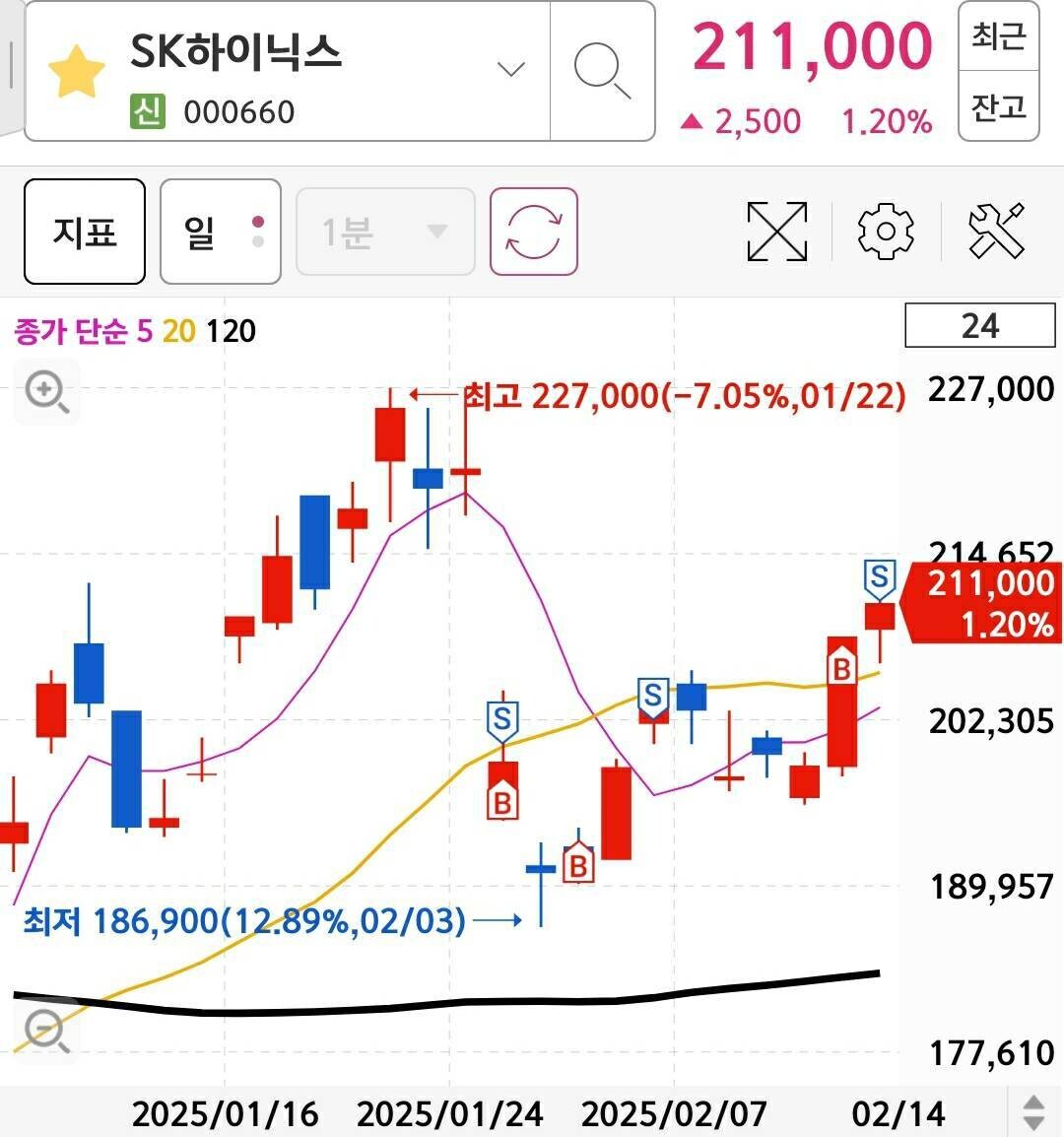Image resolution: width=1064 pixels, height=1137 pixels.
Task: Toggle the favorite star for SK하이닉스
Action: click(x=77, y=71)
